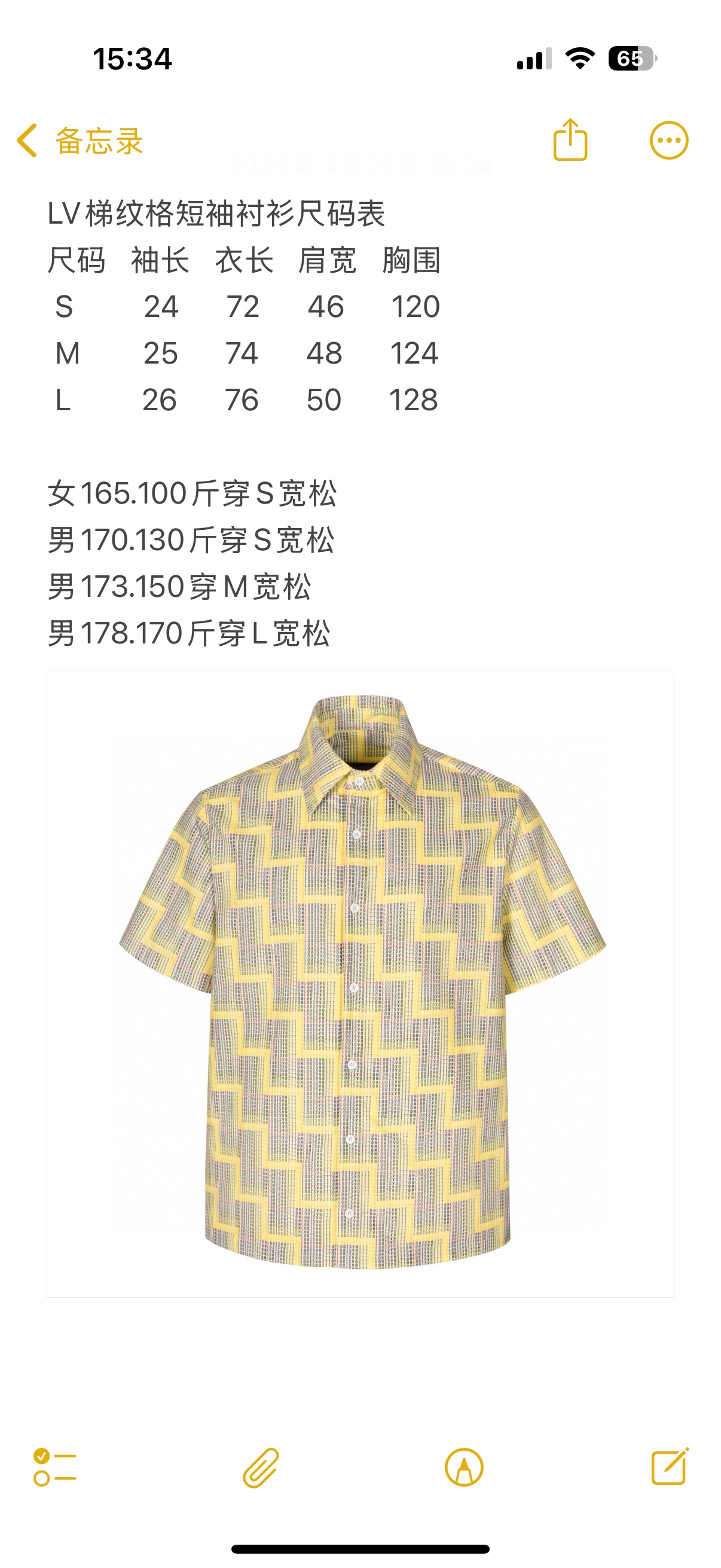Compose a new note
This screenshot has width=721, height=1568.
pos(669,1467)
